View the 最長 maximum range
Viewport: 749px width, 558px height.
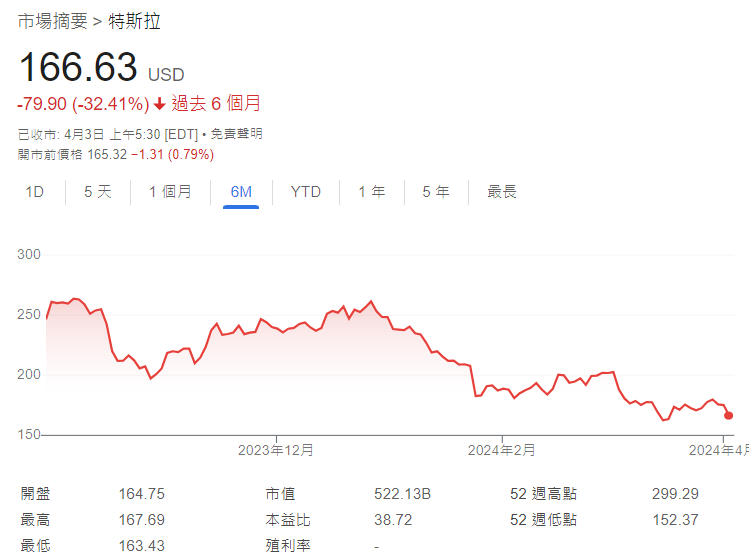[502, 192]
